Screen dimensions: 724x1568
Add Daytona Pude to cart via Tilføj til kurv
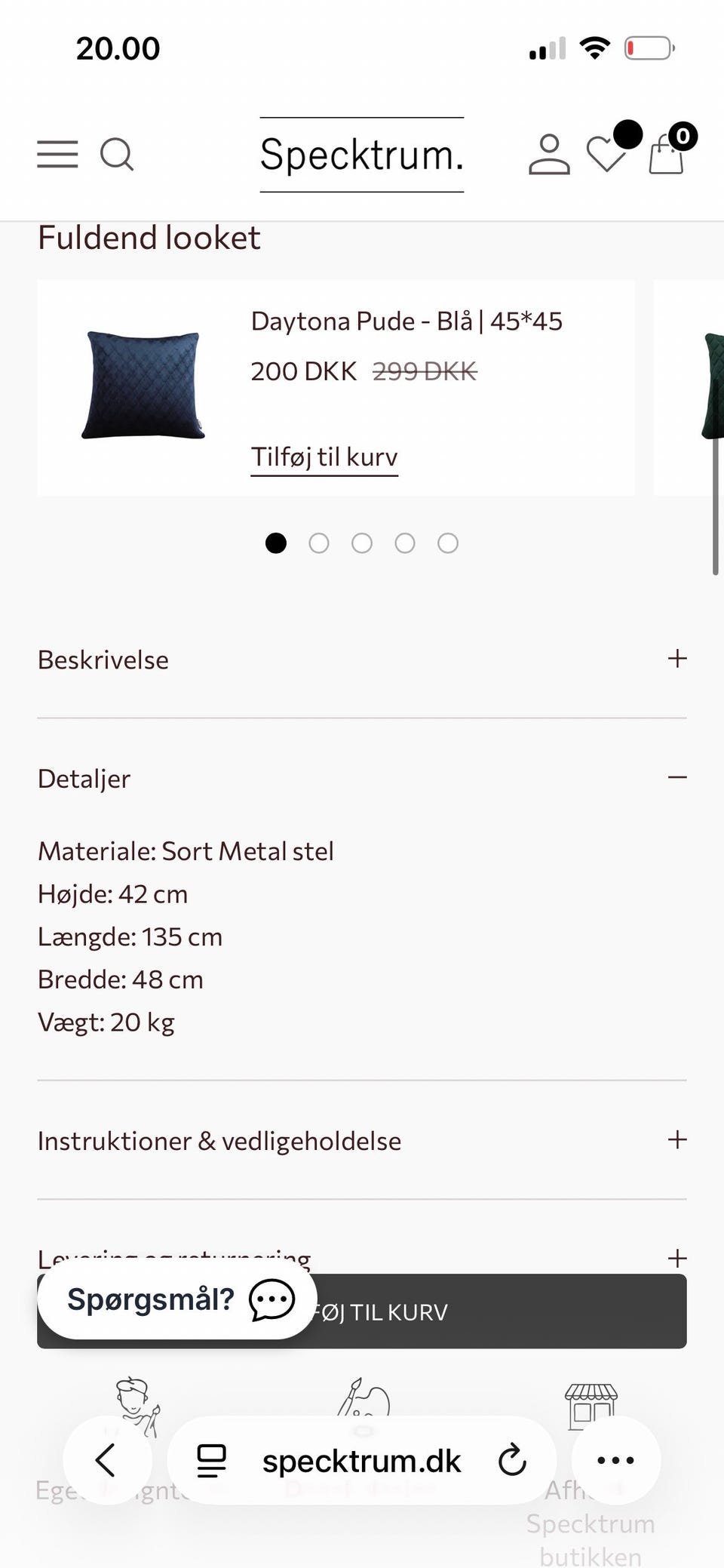coord(324,456)
